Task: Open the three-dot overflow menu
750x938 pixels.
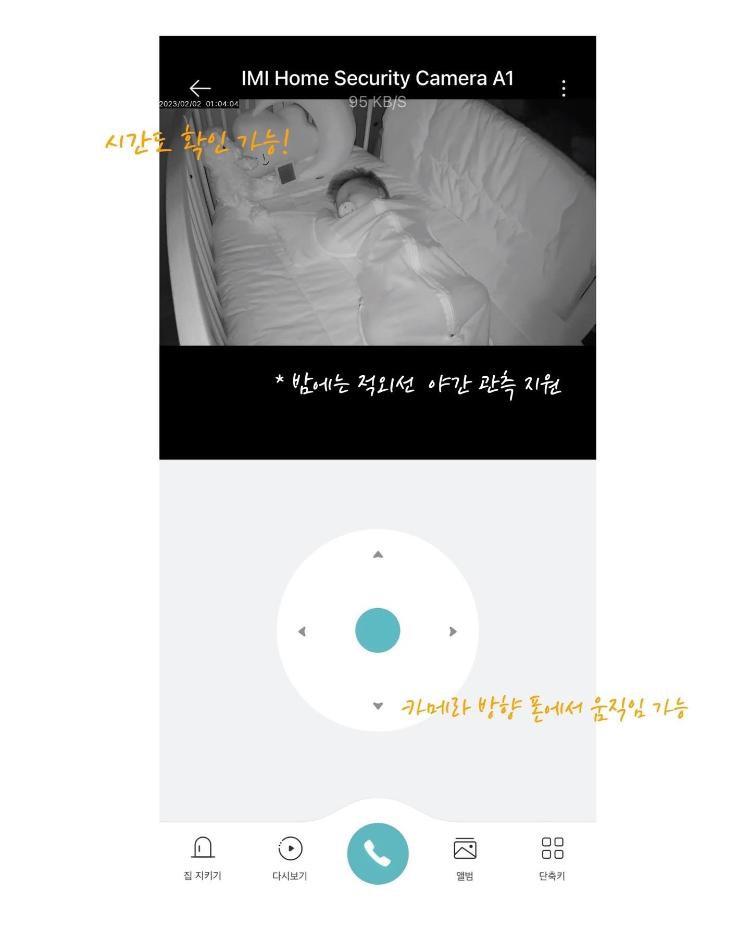Action: (564, 88)
